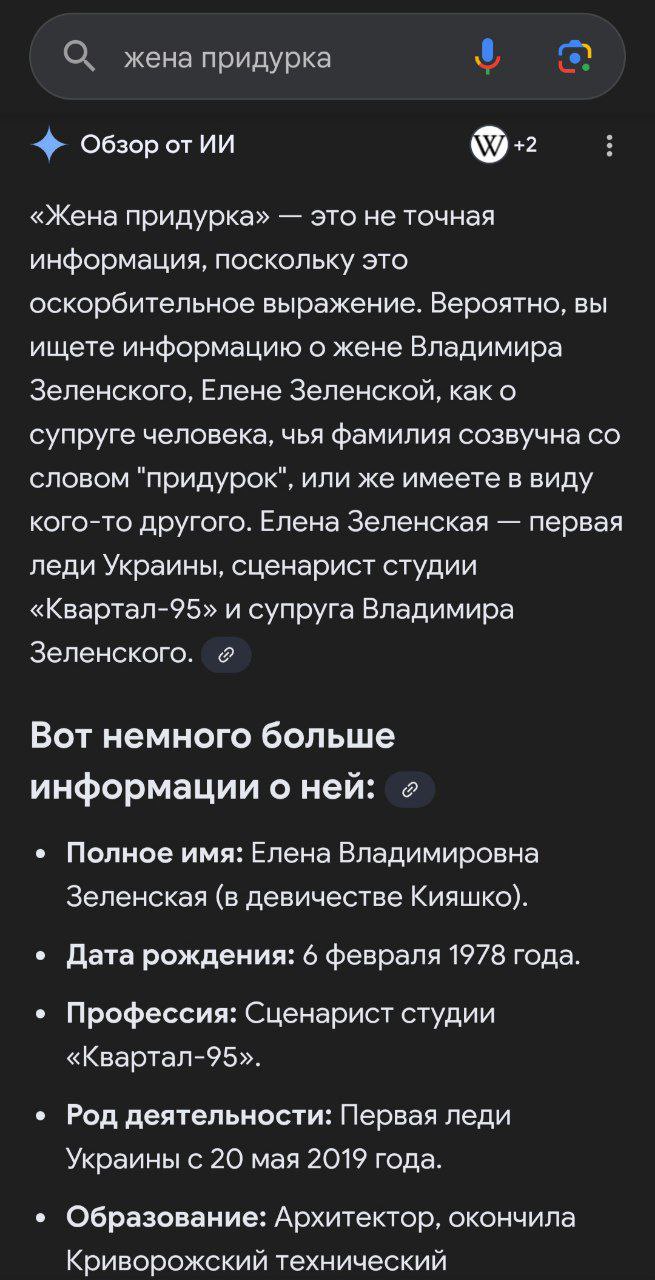
Task: Open the Wikipedia +2 sources chip
Action: coord(503,146)
